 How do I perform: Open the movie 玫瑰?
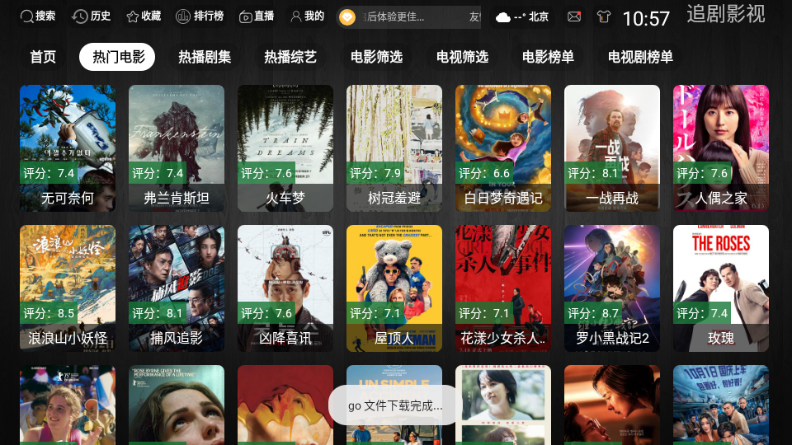coord(721,288)
